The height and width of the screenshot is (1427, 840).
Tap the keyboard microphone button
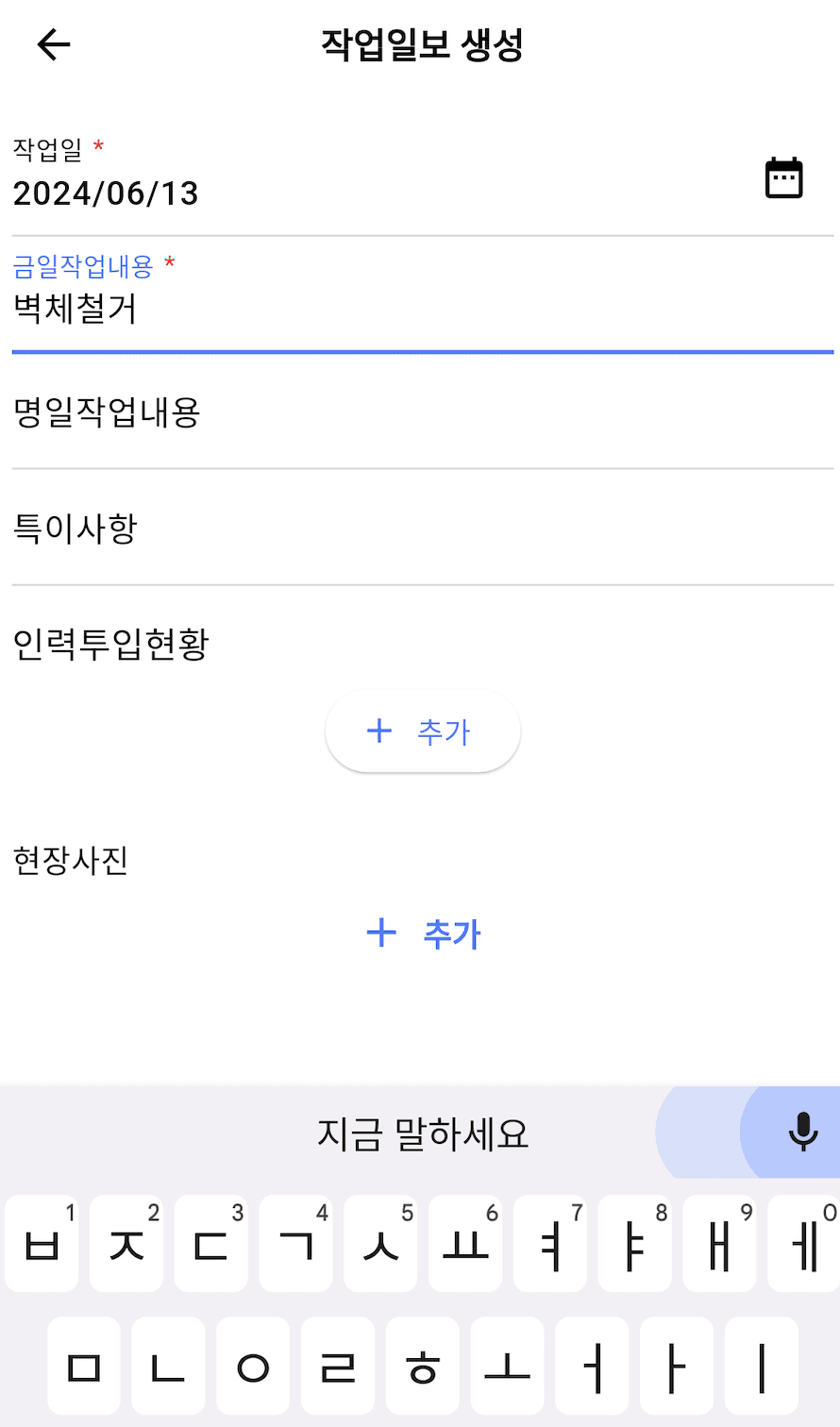click(x=802, y=1132)
